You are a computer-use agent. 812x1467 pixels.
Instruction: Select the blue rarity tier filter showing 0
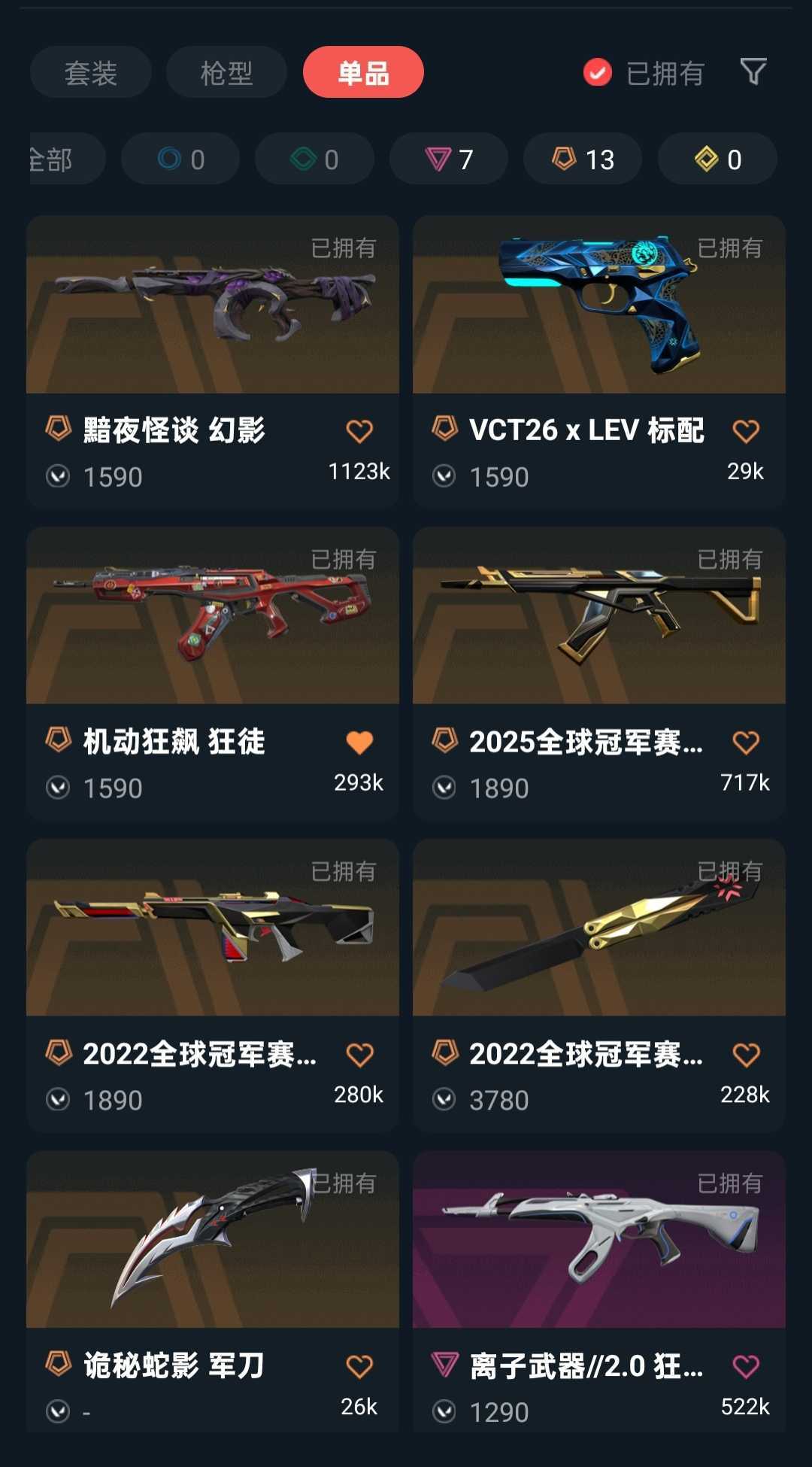pos(180,159)
